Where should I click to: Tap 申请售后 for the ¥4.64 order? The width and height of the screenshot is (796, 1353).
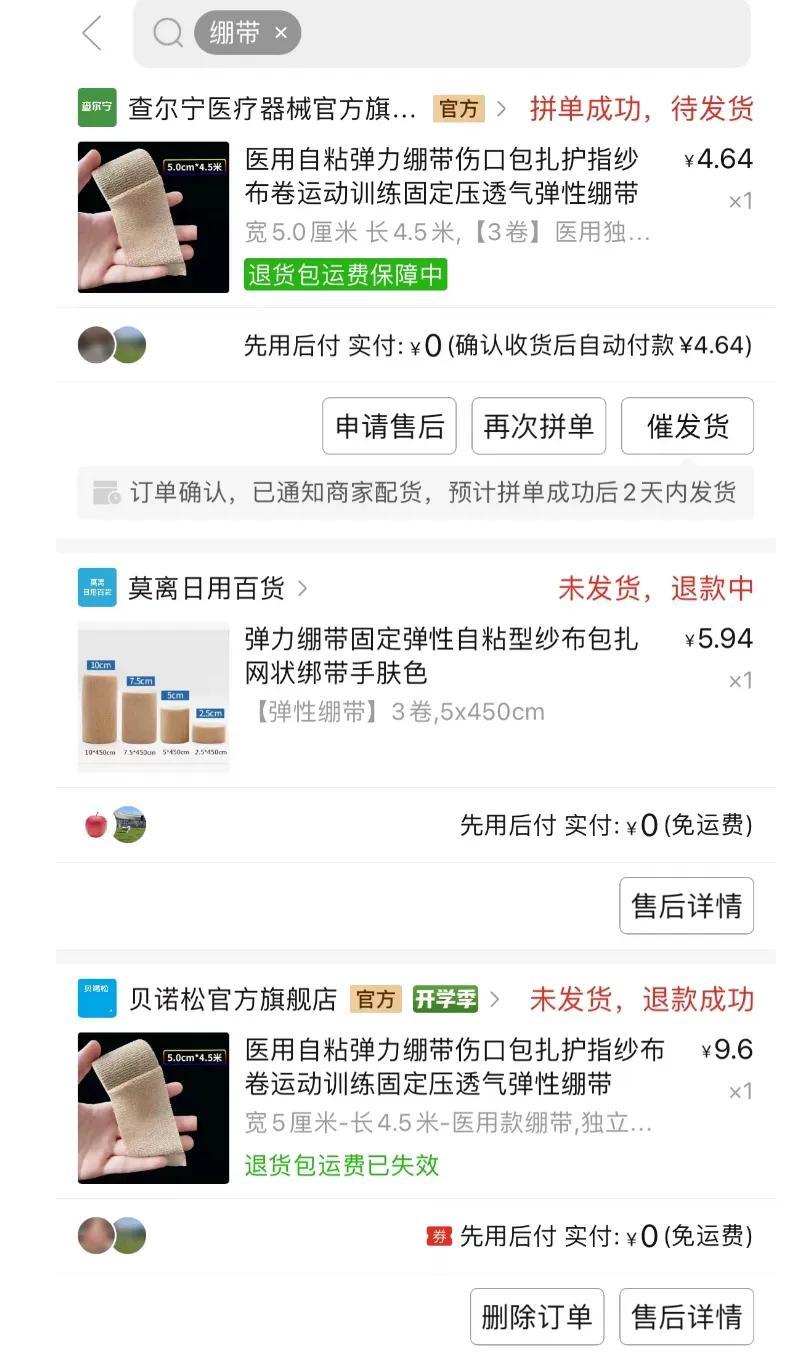tap(389, 426)
